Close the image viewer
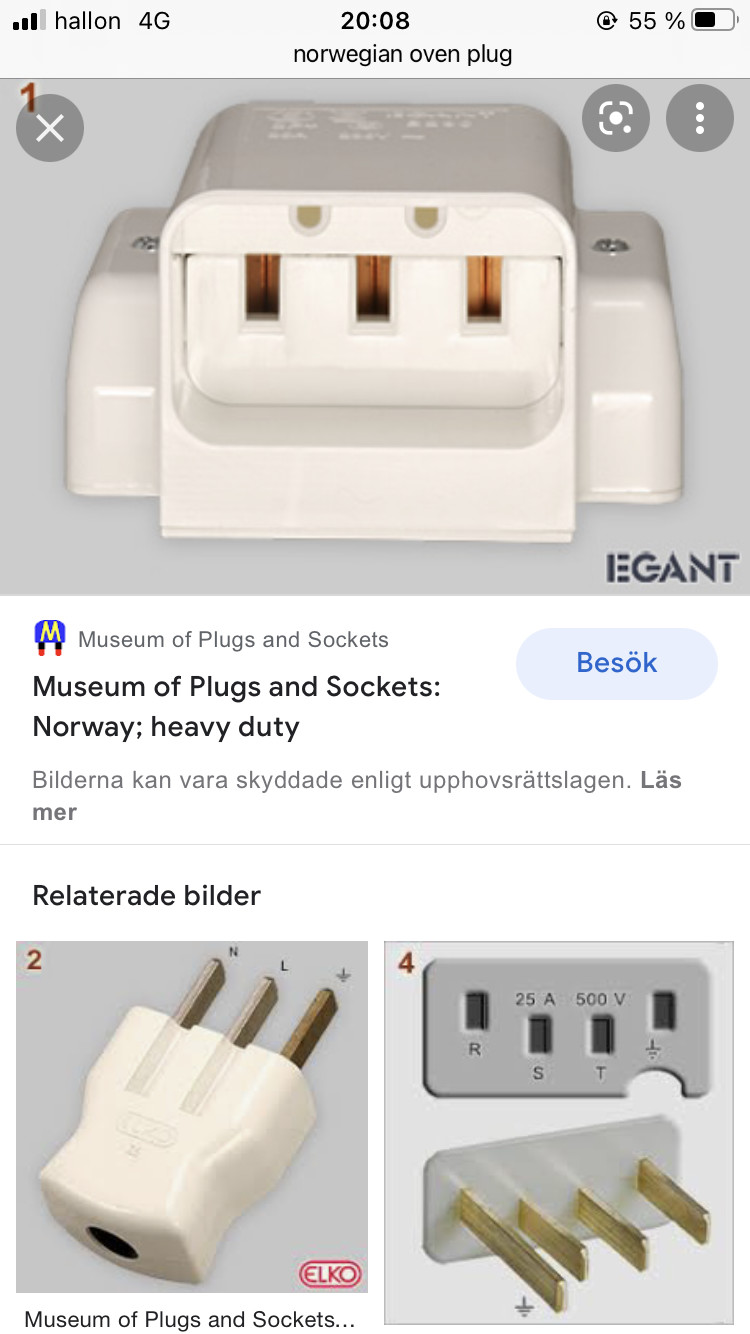Screen dimensions: 750x1334 click(x=50, y=128)
